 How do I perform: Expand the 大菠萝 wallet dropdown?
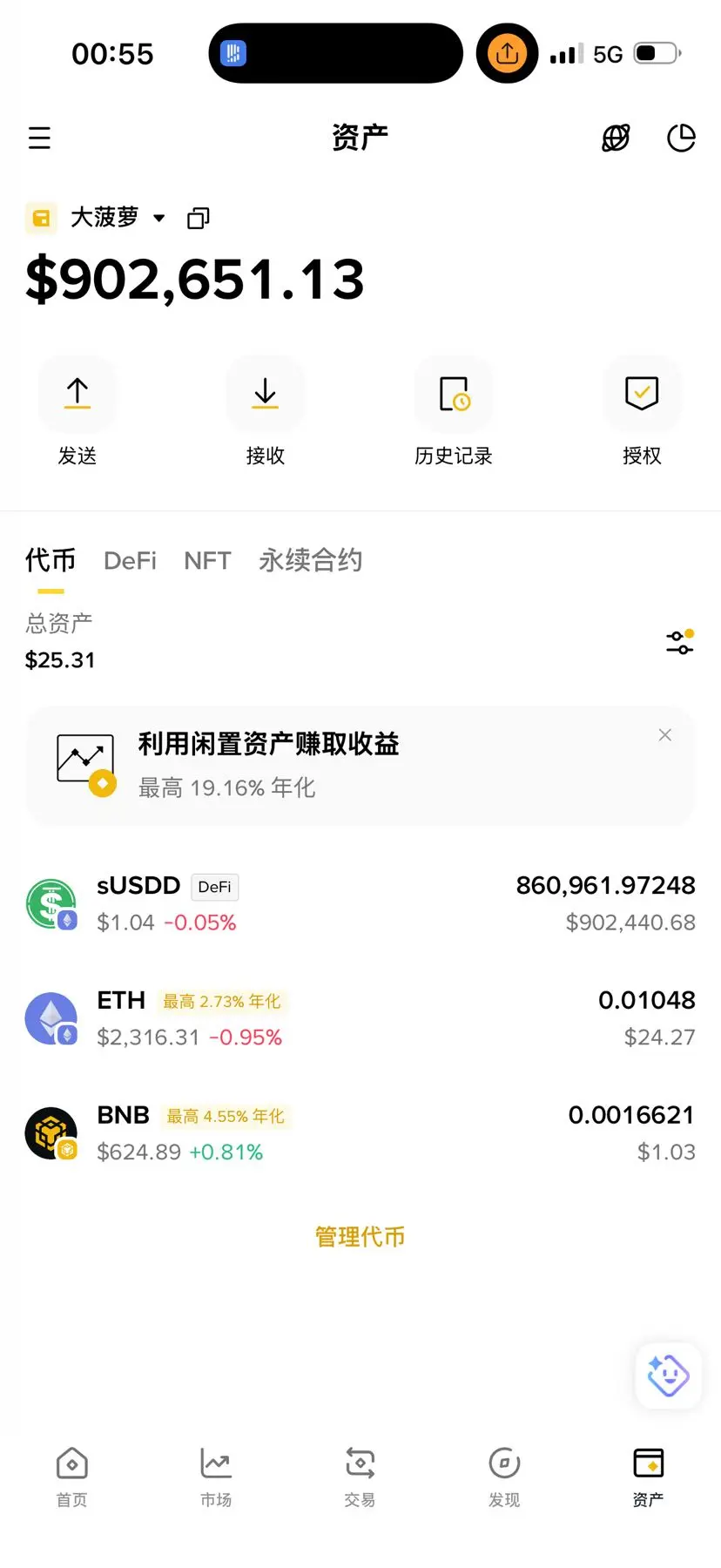tap(159, 218)
